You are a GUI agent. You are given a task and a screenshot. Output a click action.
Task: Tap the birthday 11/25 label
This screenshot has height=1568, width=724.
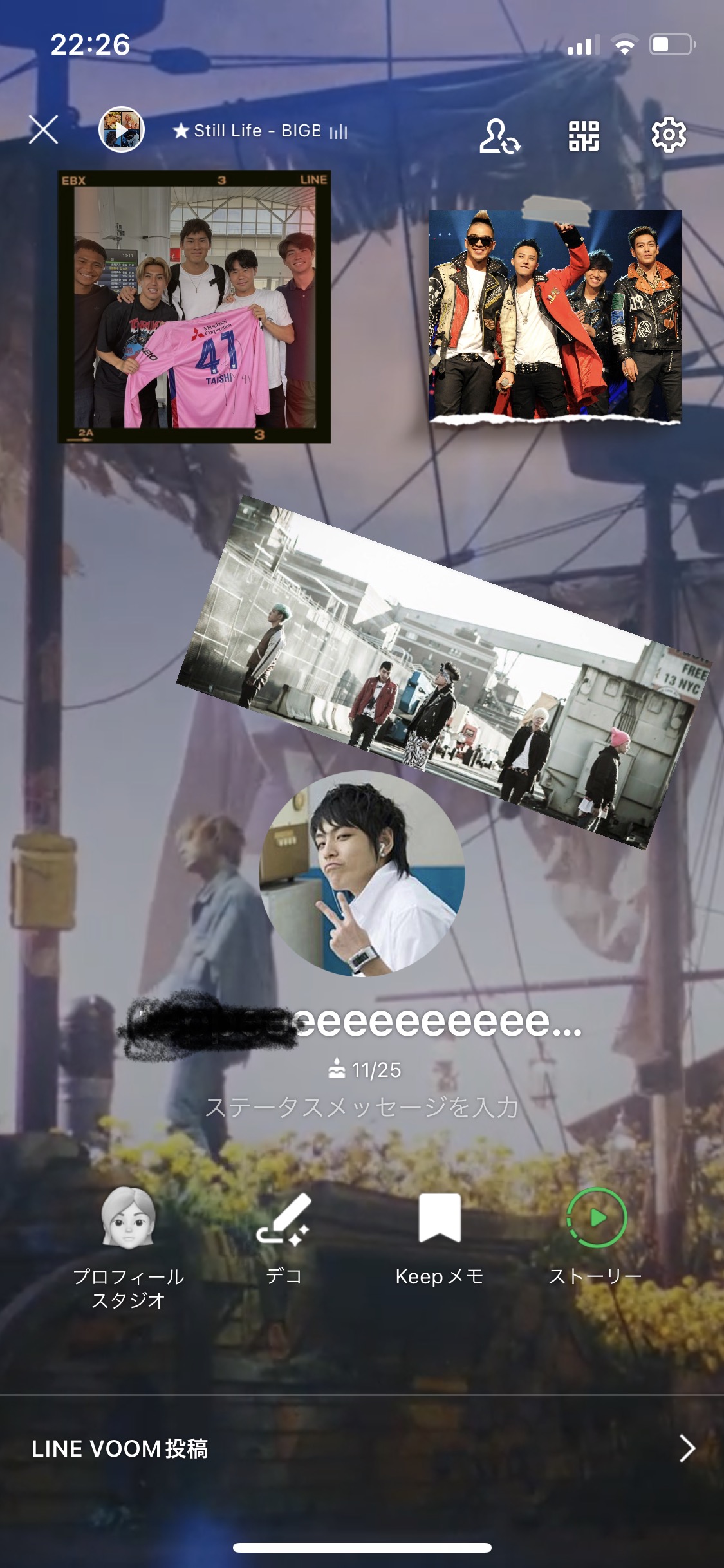(364, 1070)
